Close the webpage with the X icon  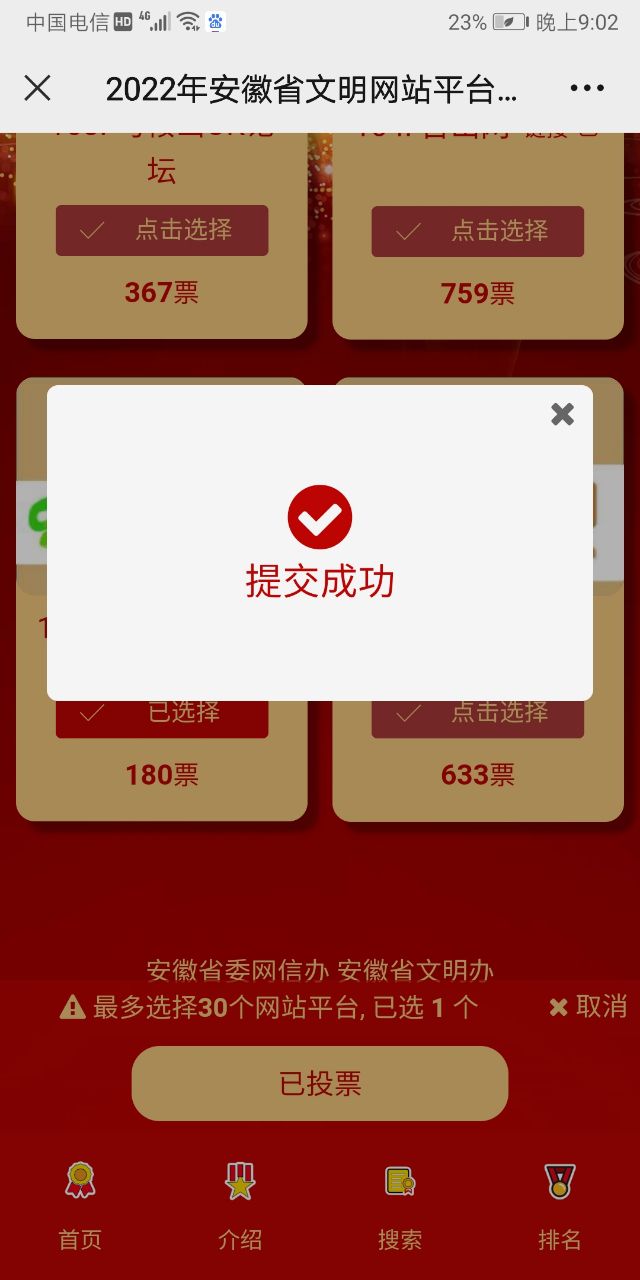tap(37, 89)
